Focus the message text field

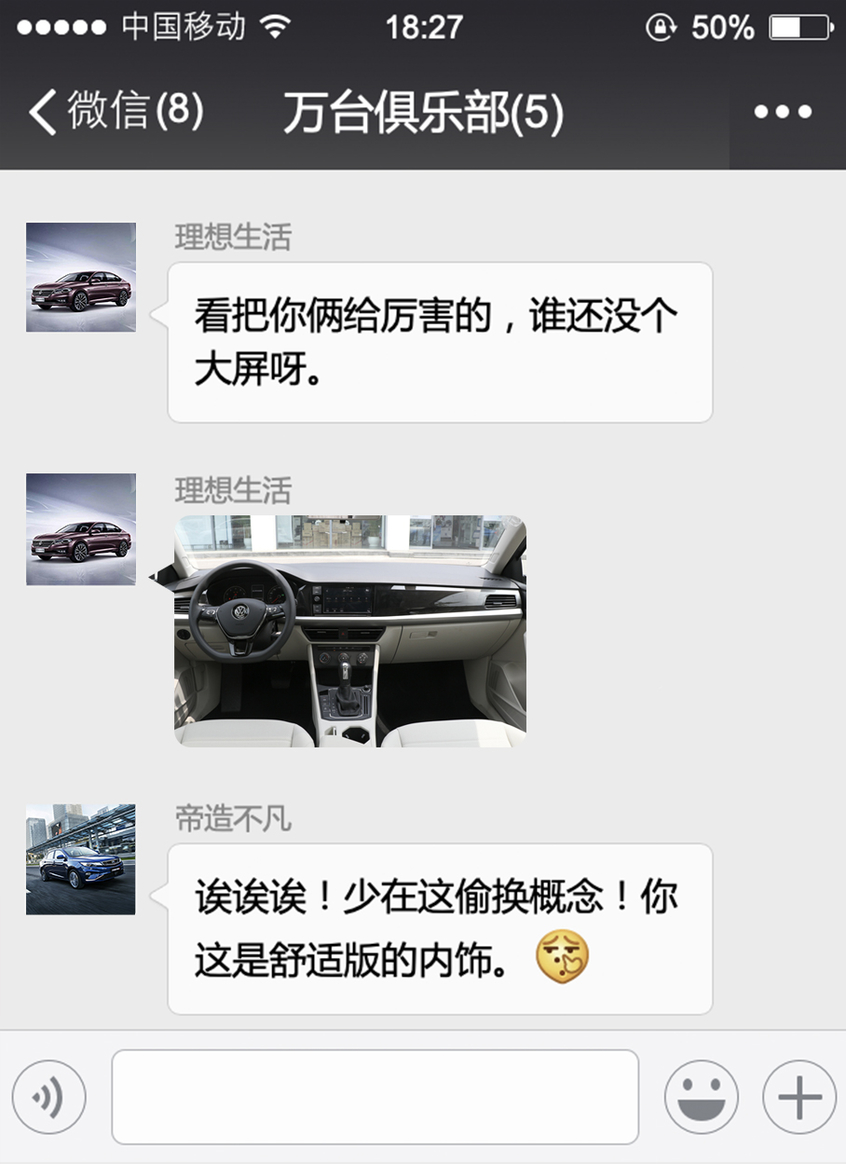point(375,1097)
